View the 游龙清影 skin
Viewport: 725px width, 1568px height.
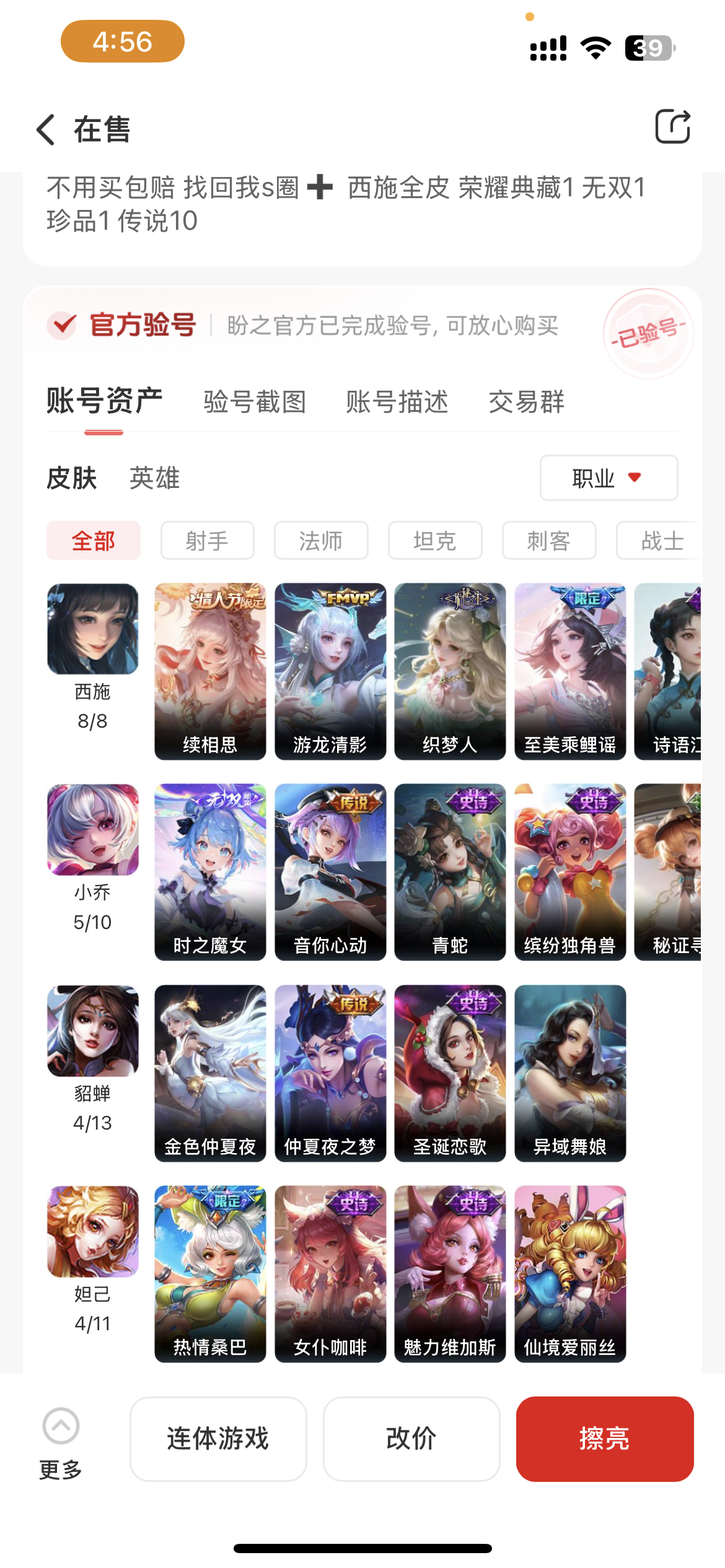coord(330,671)
